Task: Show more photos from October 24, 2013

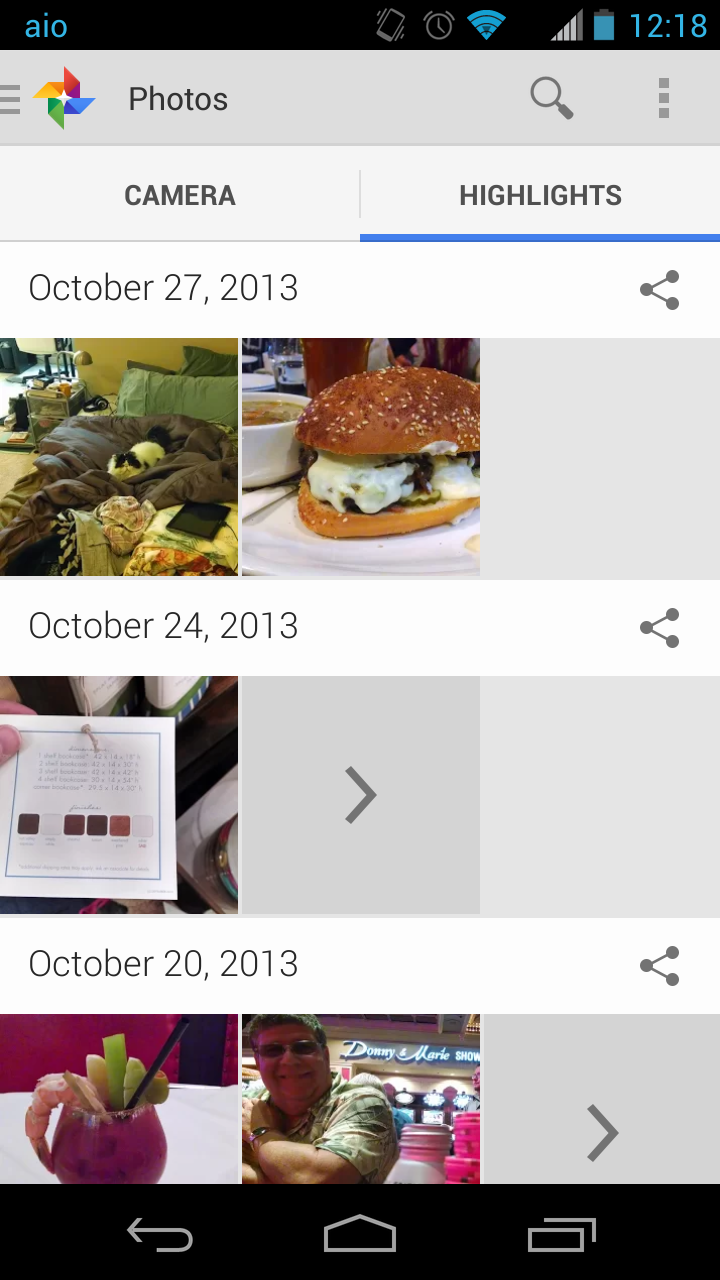Action: tap(361, 795)
